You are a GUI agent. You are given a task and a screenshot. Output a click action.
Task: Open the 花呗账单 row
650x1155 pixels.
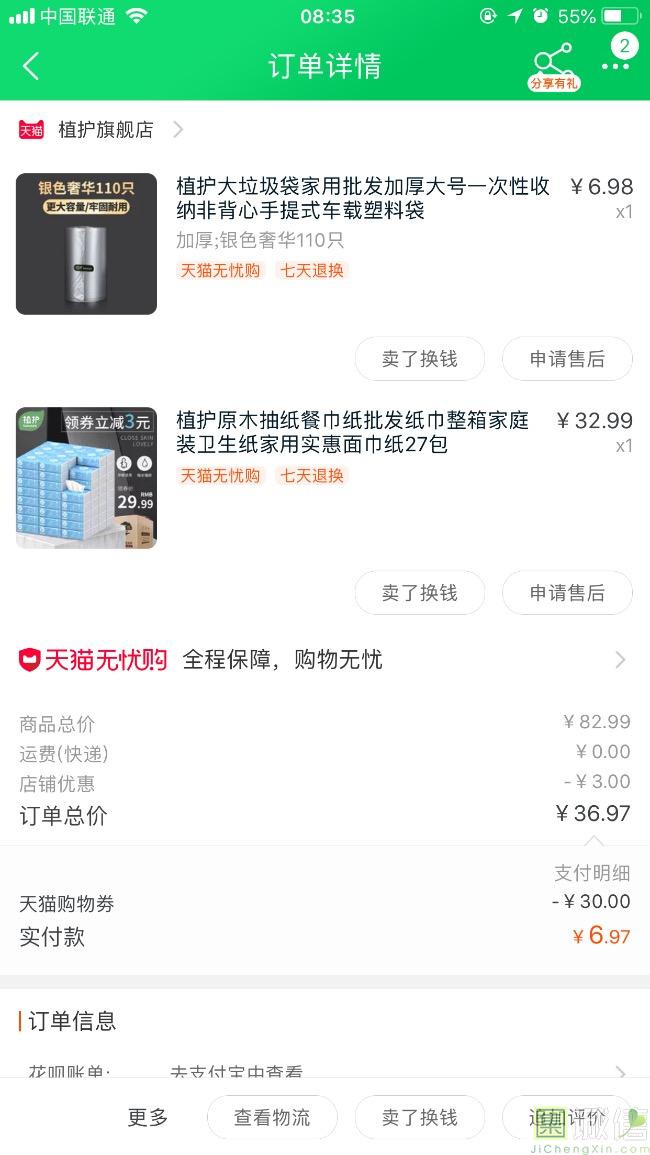click(x=325, y=1072)
